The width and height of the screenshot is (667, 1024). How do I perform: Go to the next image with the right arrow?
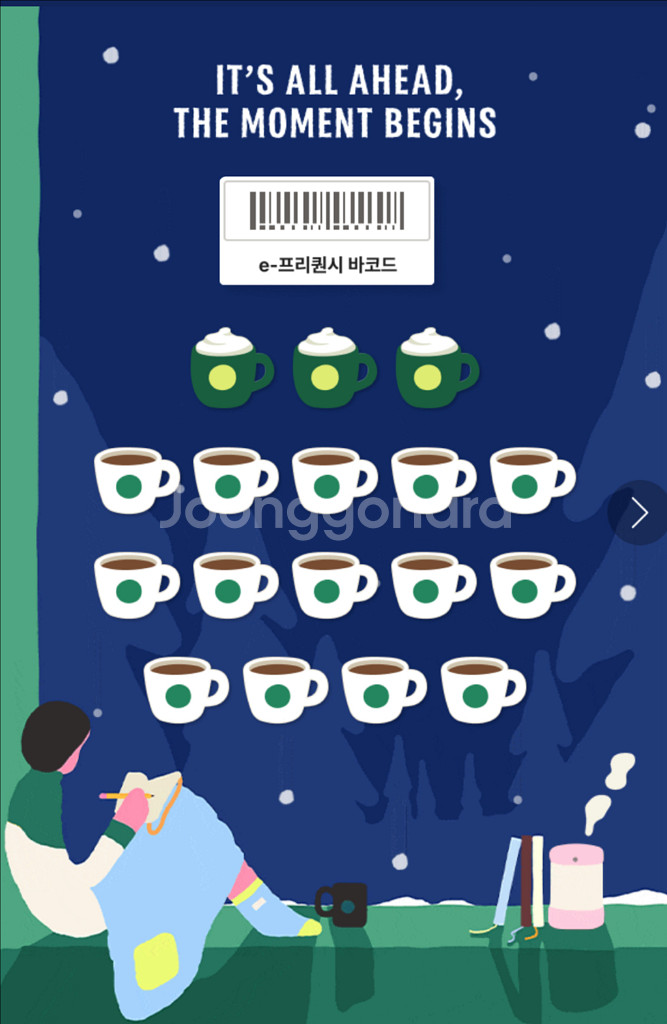tap(639, 513)
